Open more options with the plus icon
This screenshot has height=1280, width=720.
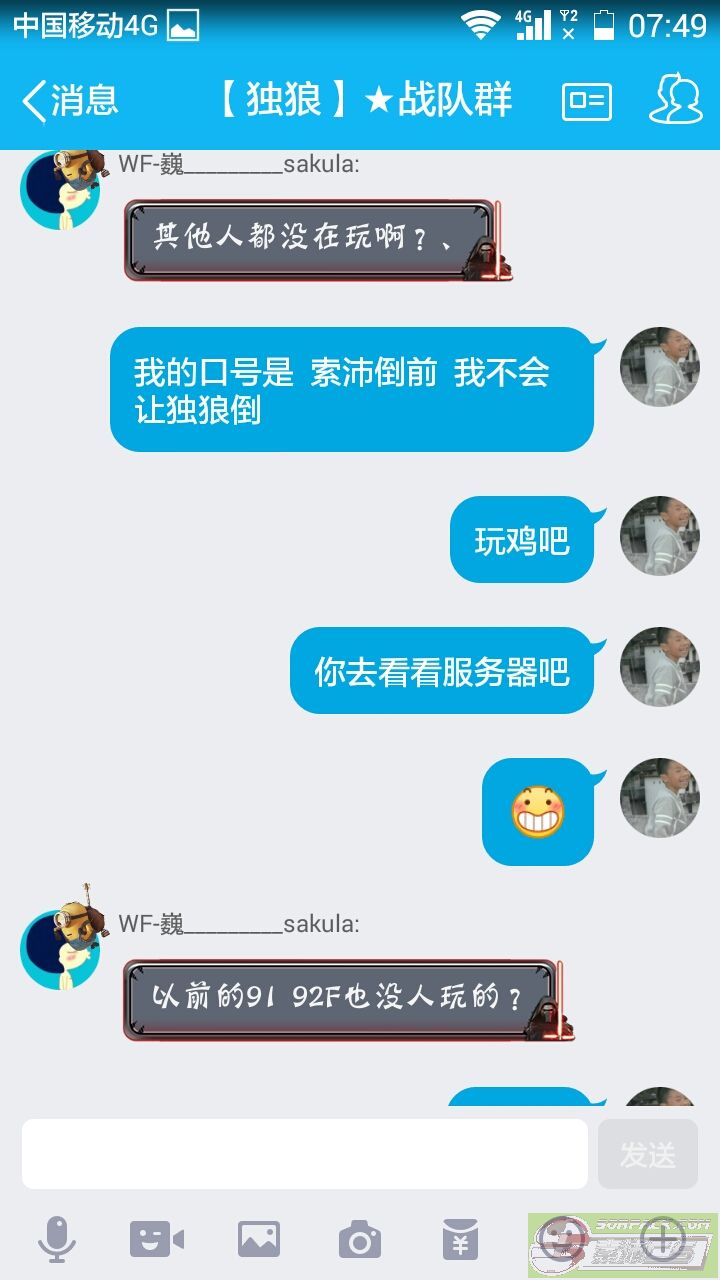(x=662, y=1240)
